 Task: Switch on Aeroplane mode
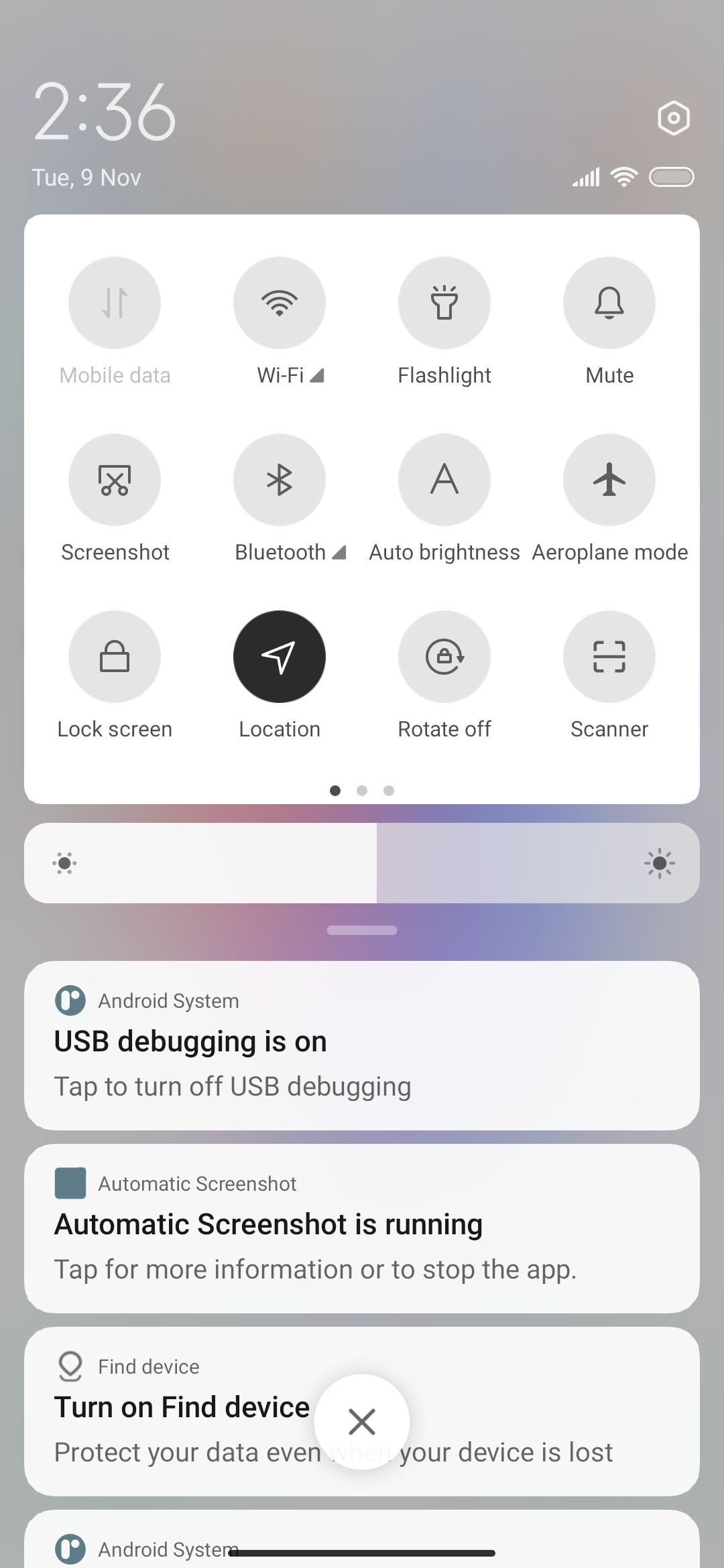click(609, 480)
